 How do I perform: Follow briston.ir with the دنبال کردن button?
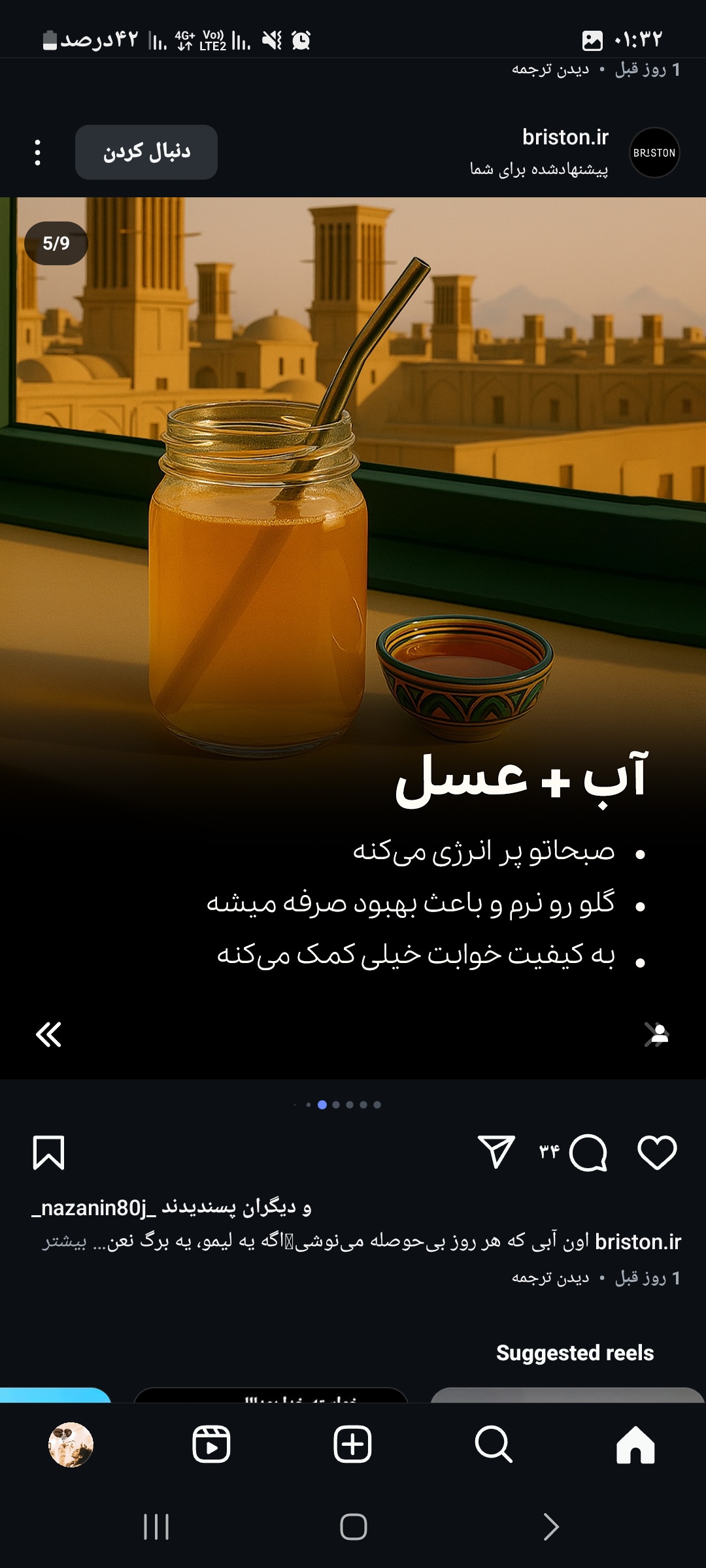pyautogui.click(x=146, y=152)
